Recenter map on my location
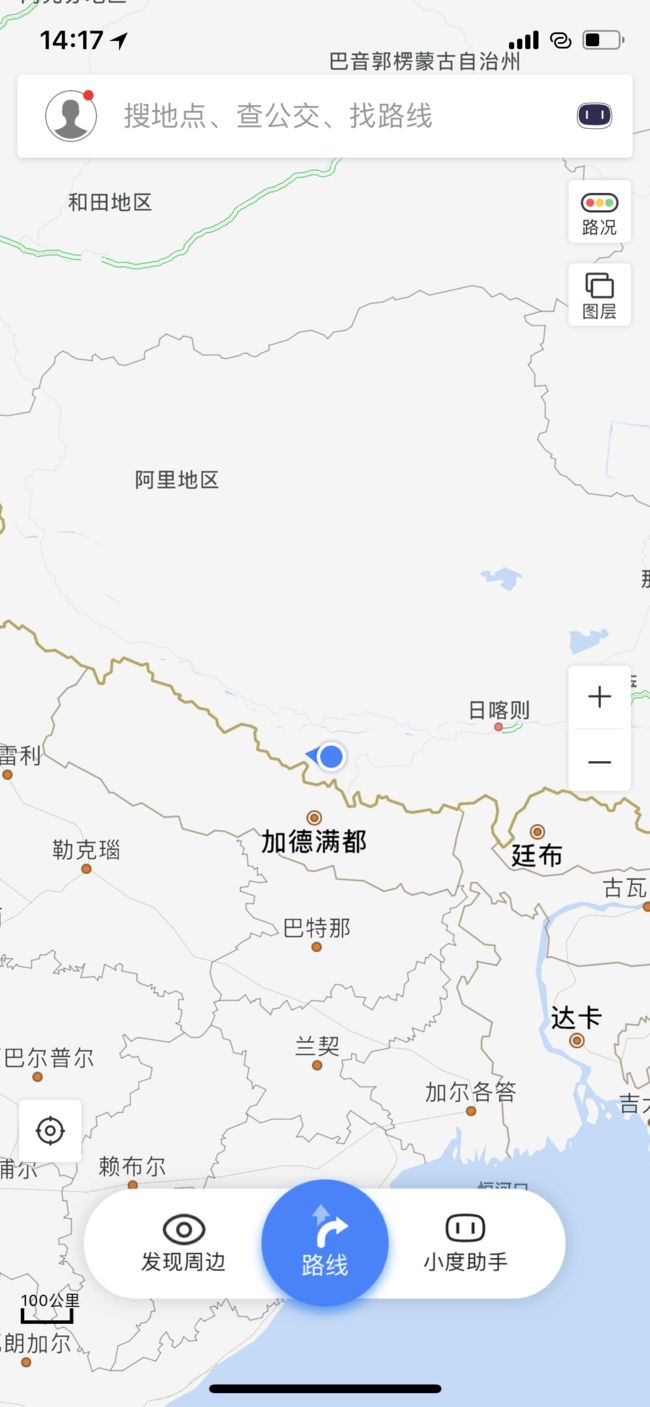This screenshot has height=1407, width=650. click(50, 1131)
